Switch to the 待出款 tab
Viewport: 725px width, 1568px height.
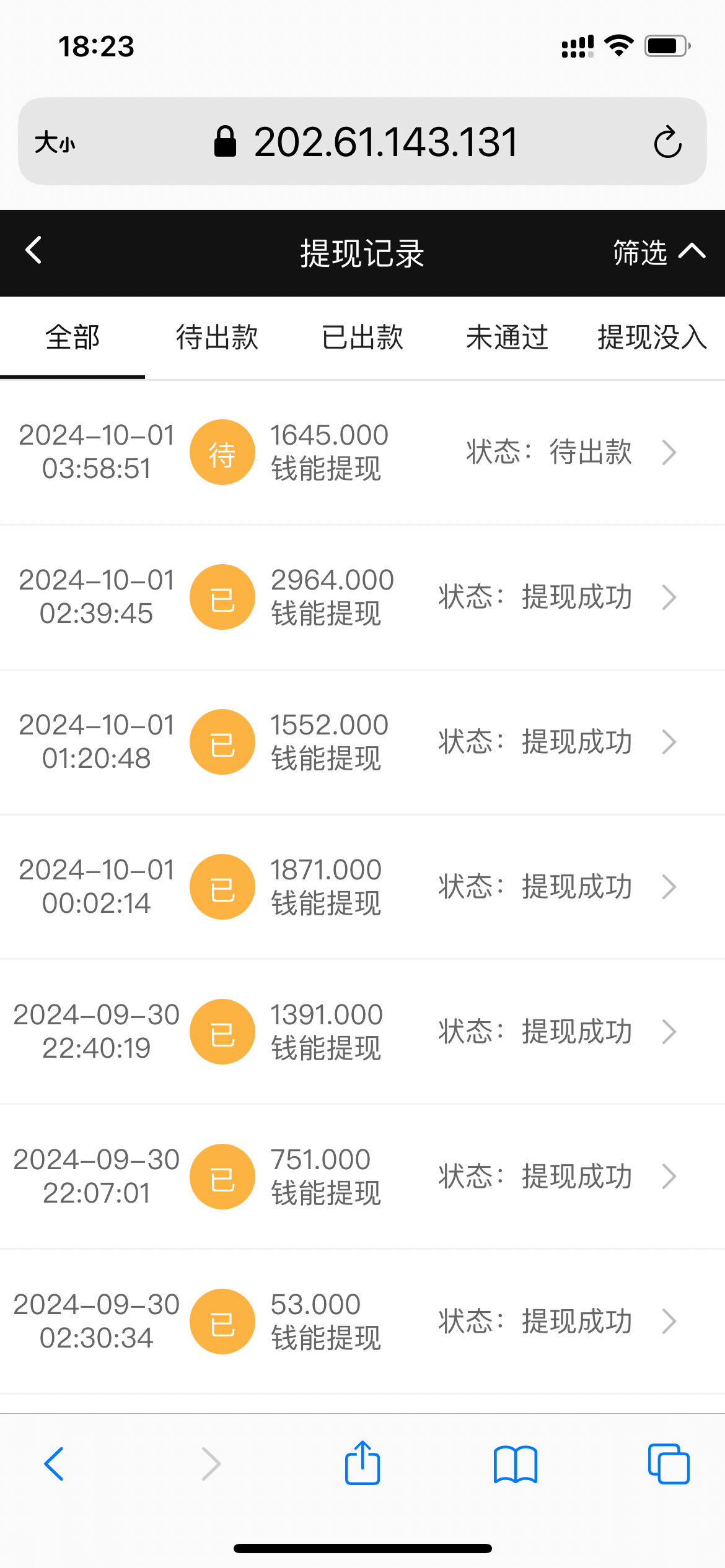click(x=217, y=338)
